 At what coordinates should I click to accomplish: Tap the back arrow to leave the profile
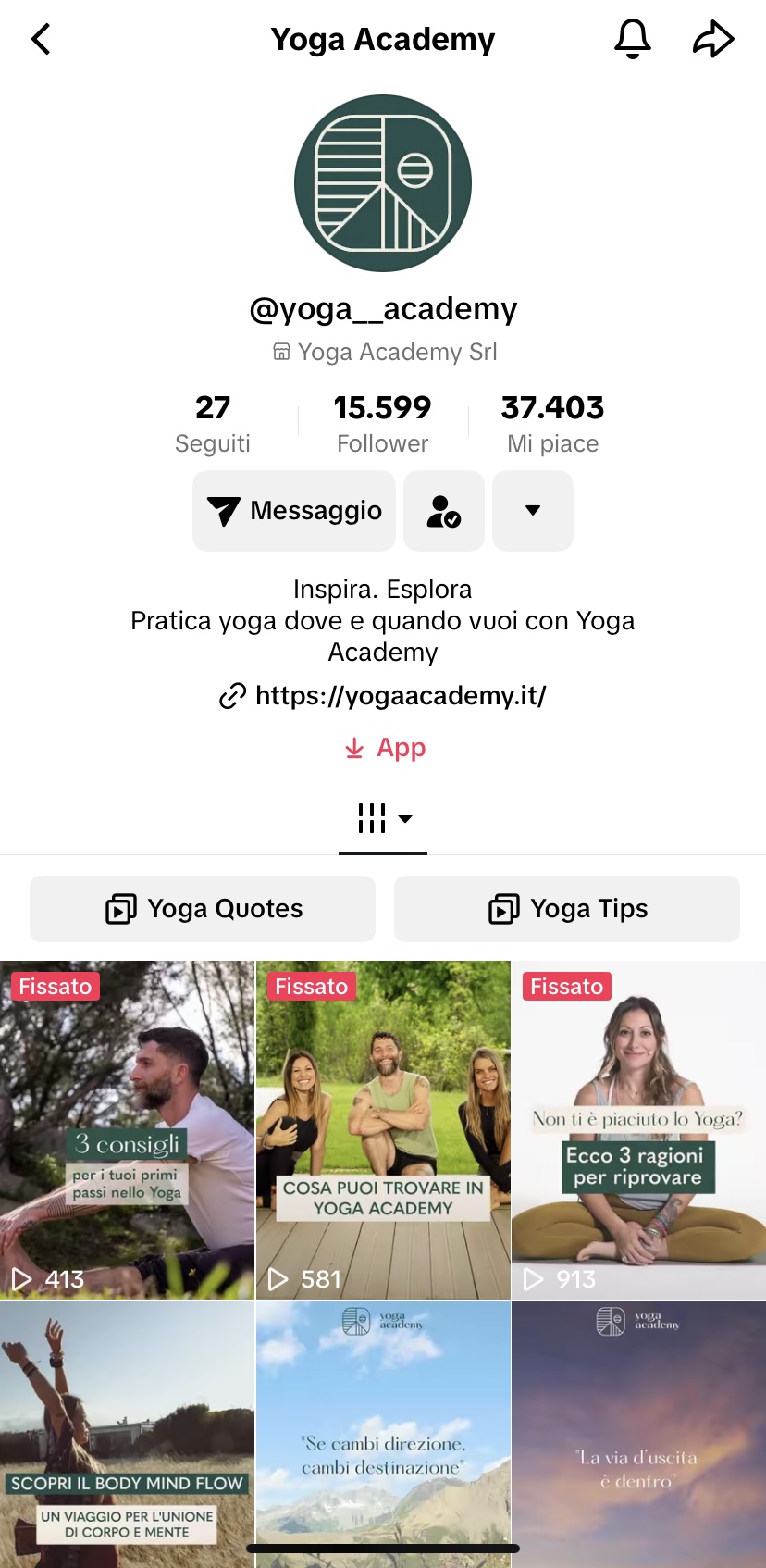[41, 39]
